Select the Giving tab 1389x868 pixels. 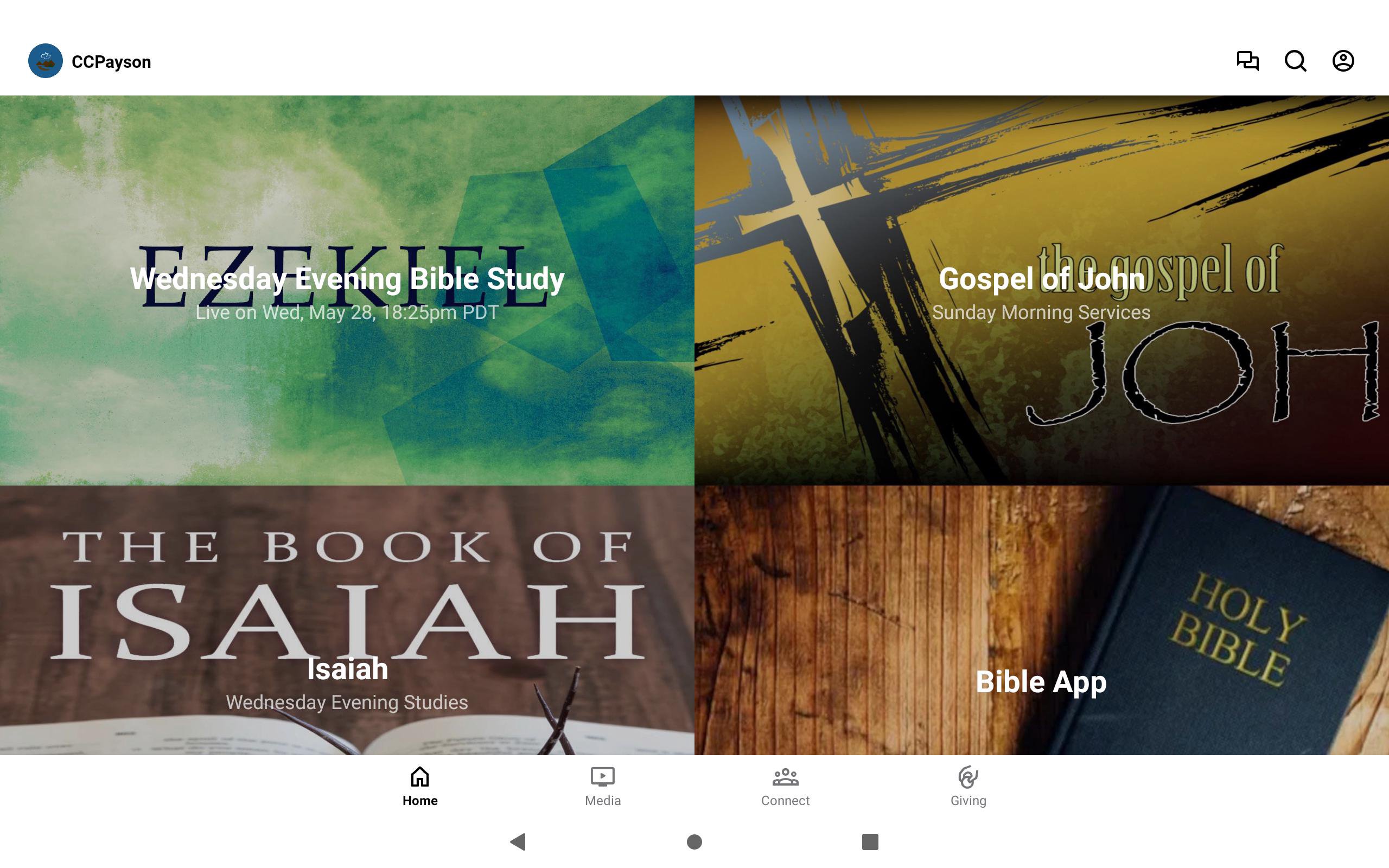click(969, 787)
